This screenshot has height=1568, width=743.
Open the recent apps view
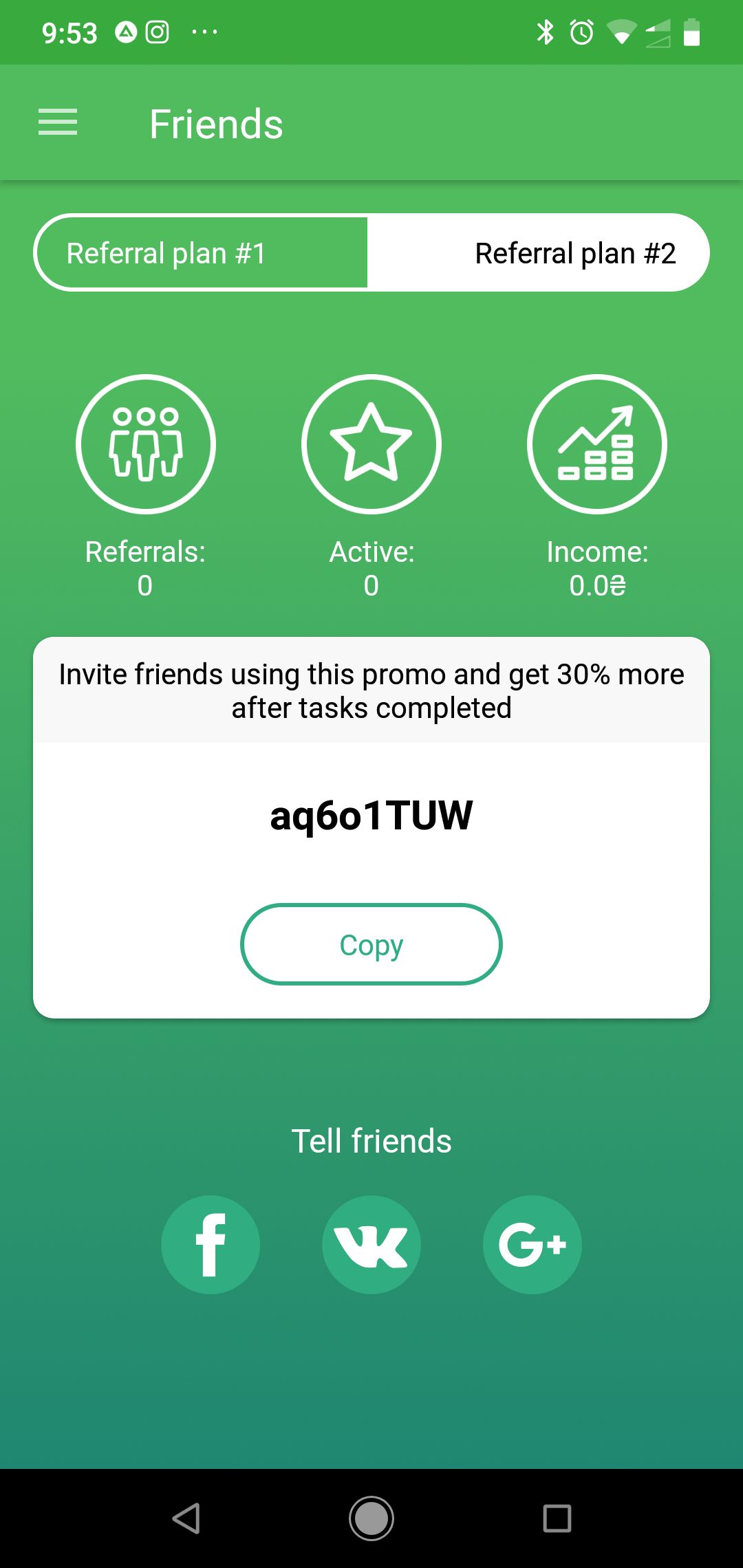pos(557,1518)
